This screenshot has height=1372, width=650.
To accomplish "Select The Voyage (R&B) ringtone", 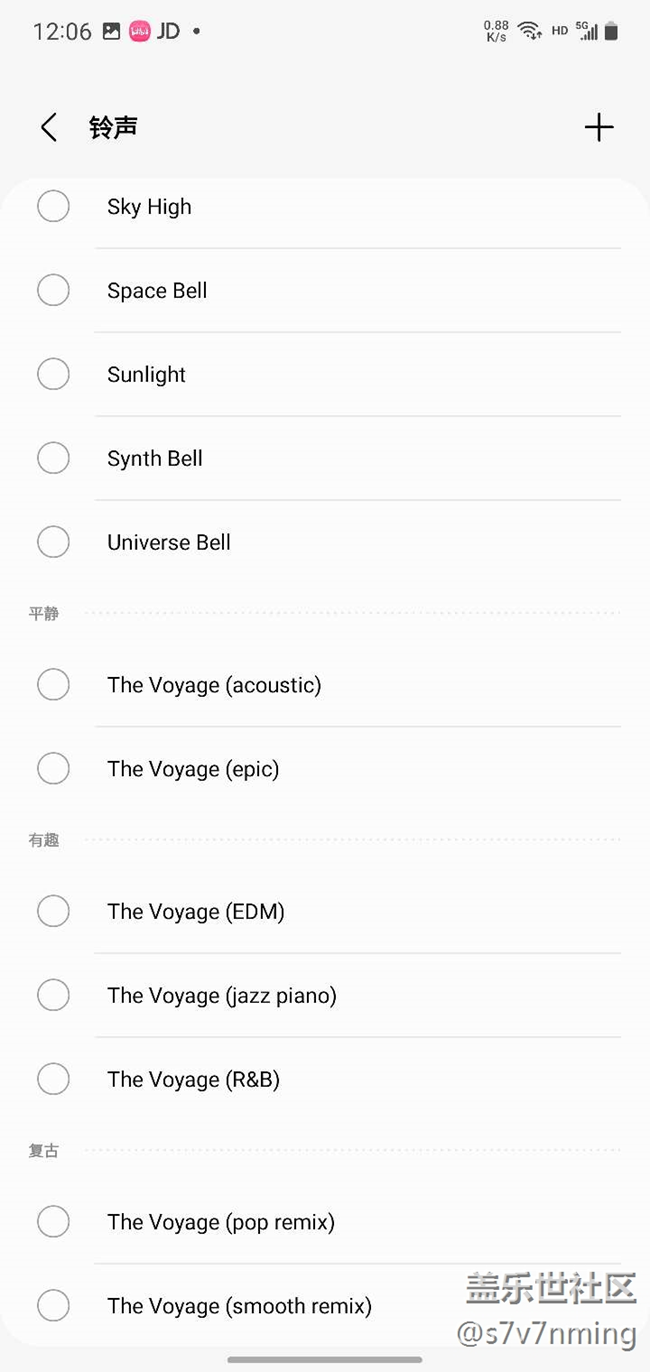I will click(x=53, y=1080).
